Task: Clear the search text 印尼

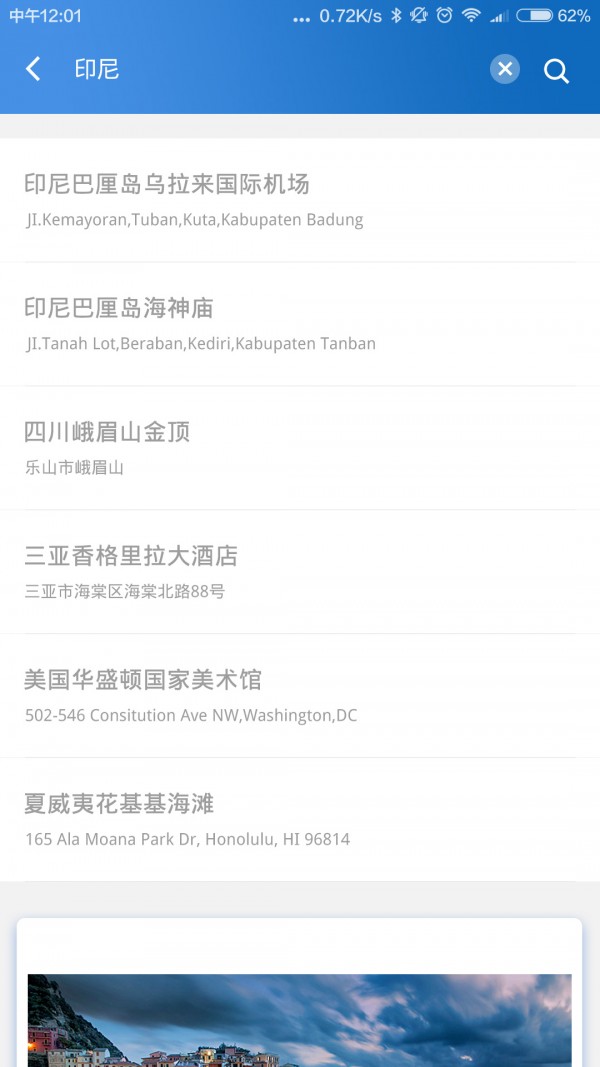Action: point(505,69)
